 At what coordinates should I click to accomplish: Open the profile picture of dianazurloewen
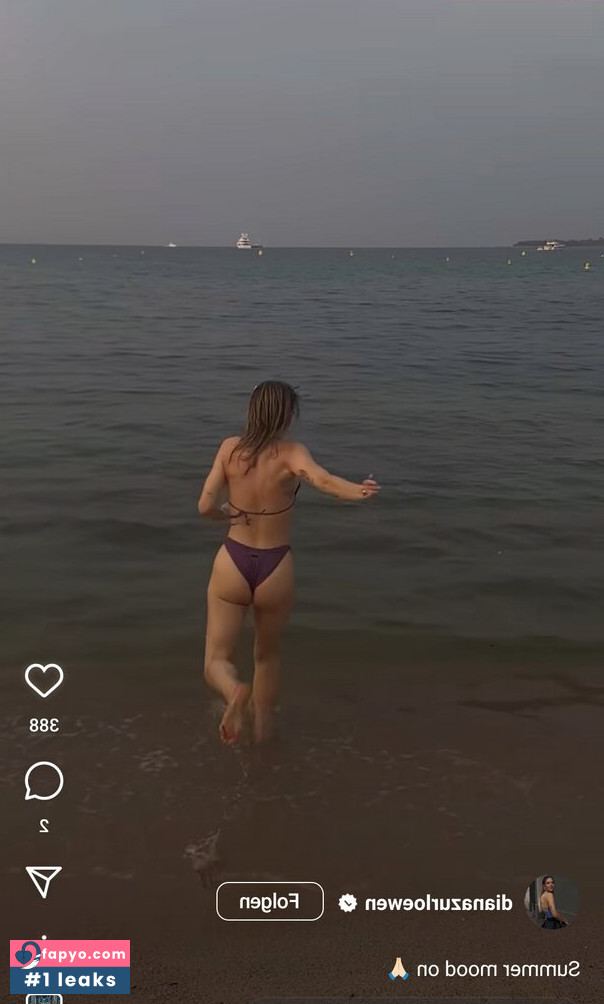[x=552, y=902]
